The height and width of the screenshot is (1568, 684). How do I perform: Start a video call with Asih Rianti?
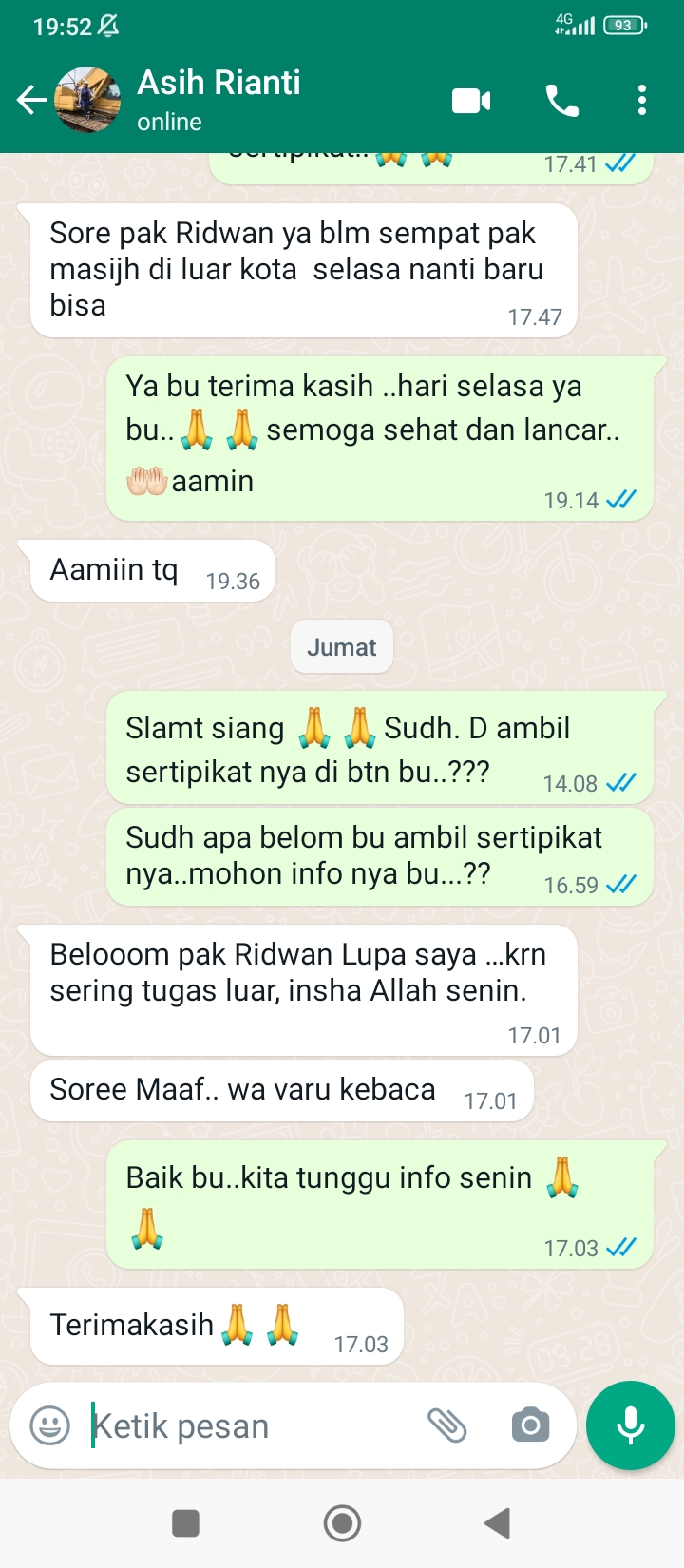(x=471, y=100)
